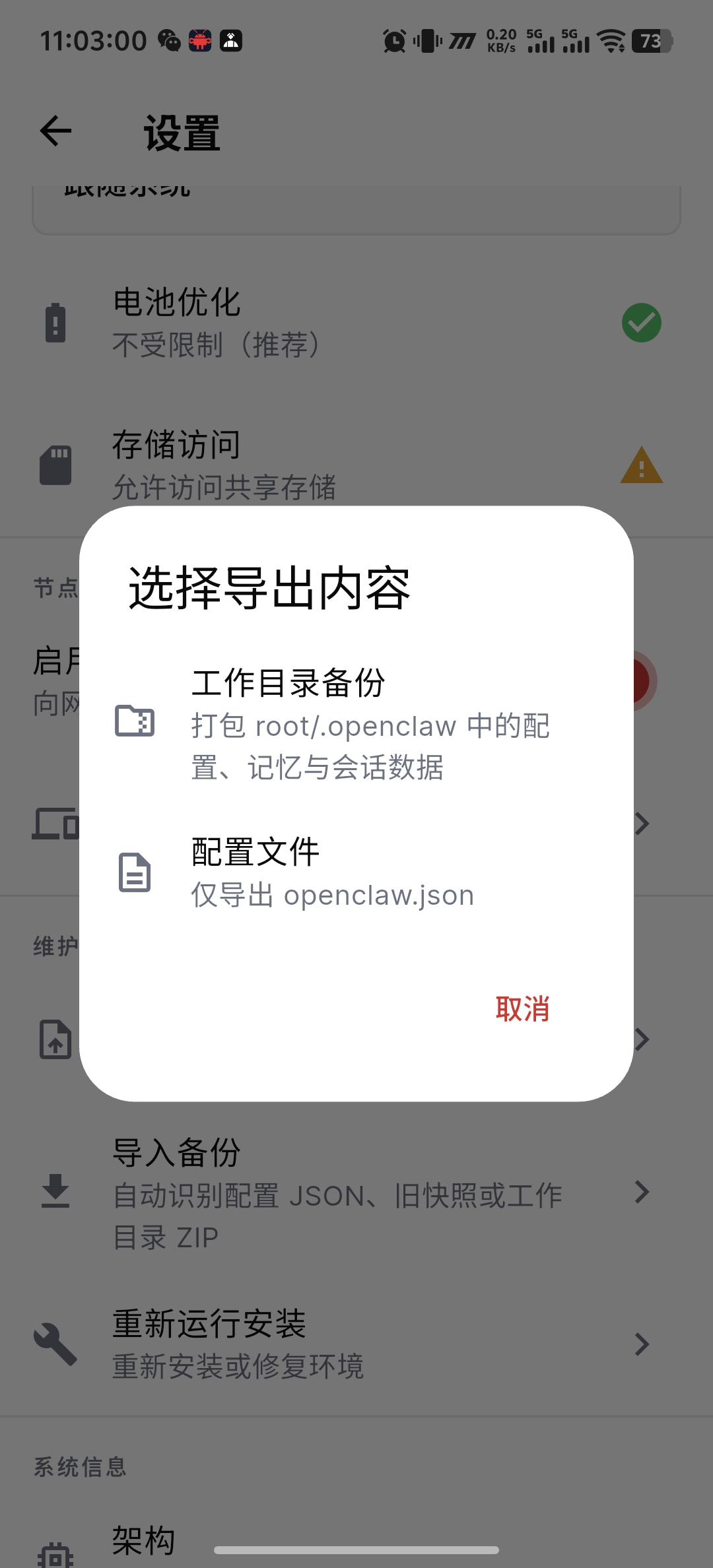This screenshot has height=1568, width=713.
Task: Tap the battery icon next to 电池优化
Action: click(x=56, y=323)
